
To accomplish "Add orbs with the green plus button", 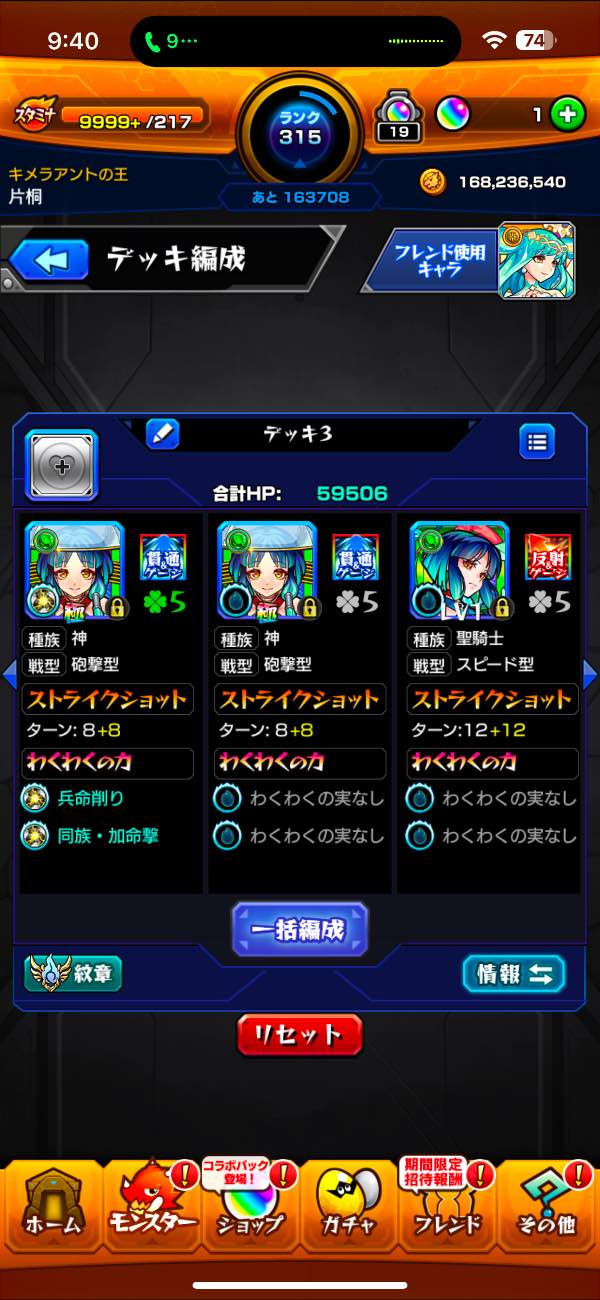I will click(568, 115).
